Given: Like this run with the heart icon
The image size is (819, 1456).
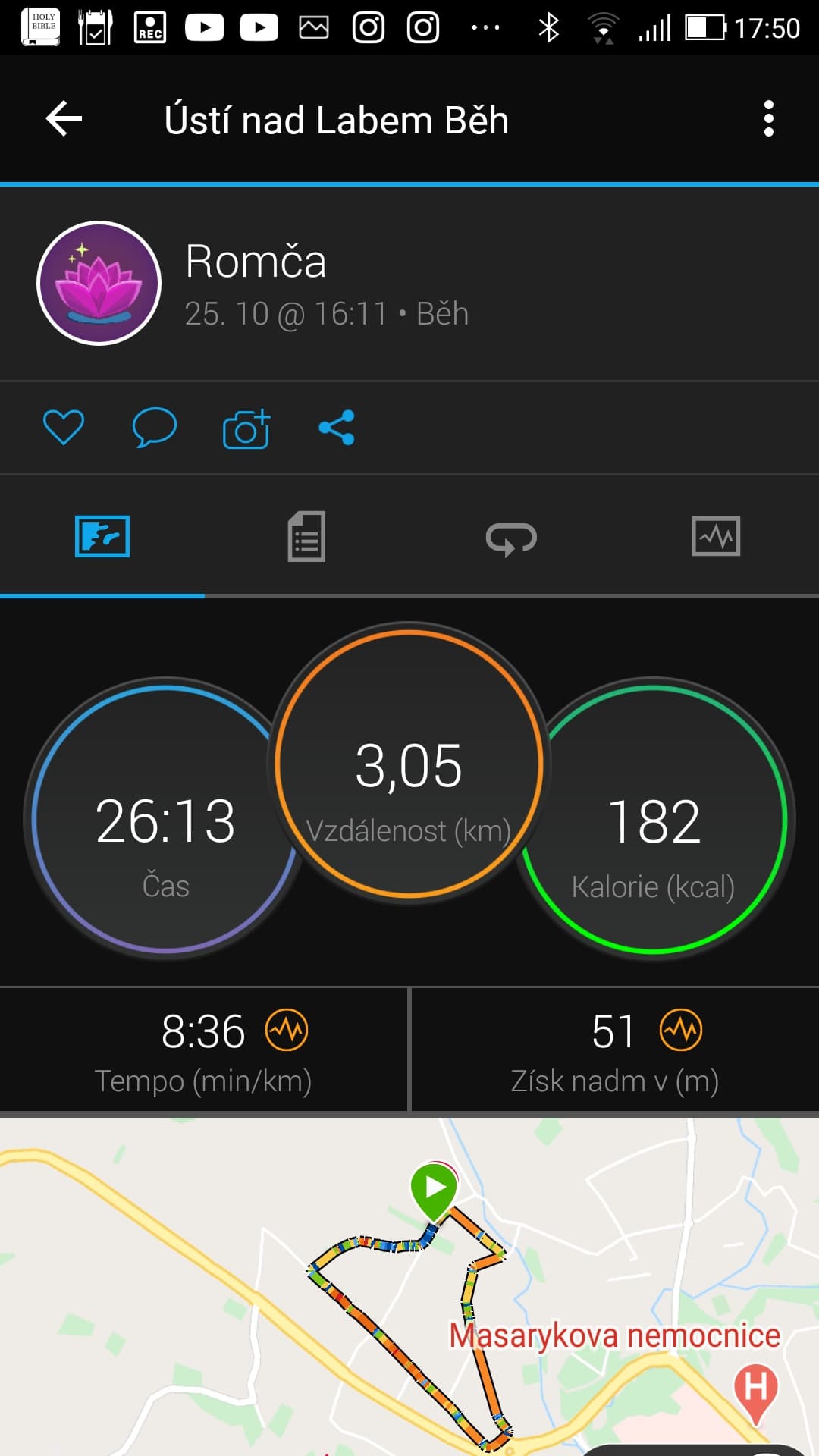Looking at the screenshot, I should 64,427.
